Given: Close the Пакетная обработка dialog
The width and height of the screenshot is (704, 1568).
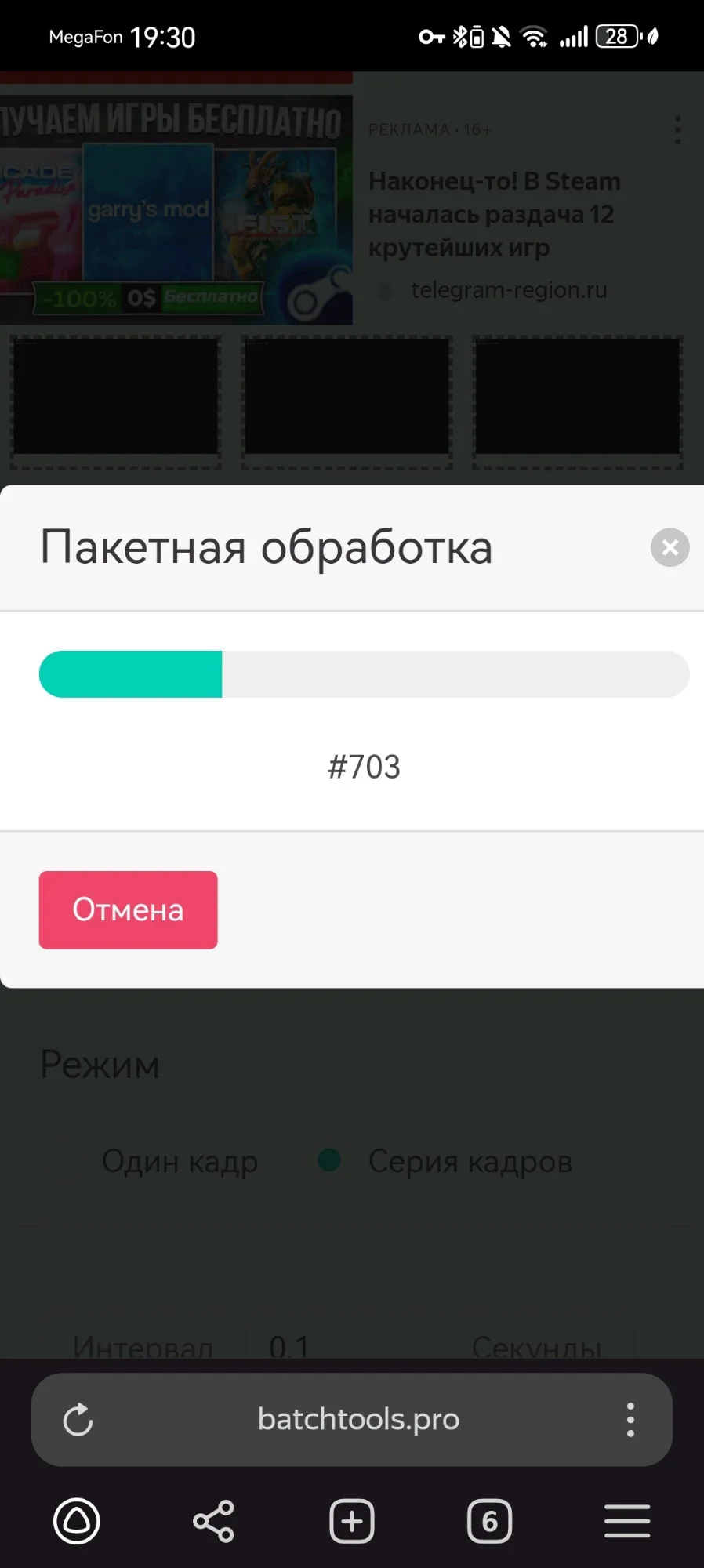Looking at the screenshot, I should pos(670,547).
